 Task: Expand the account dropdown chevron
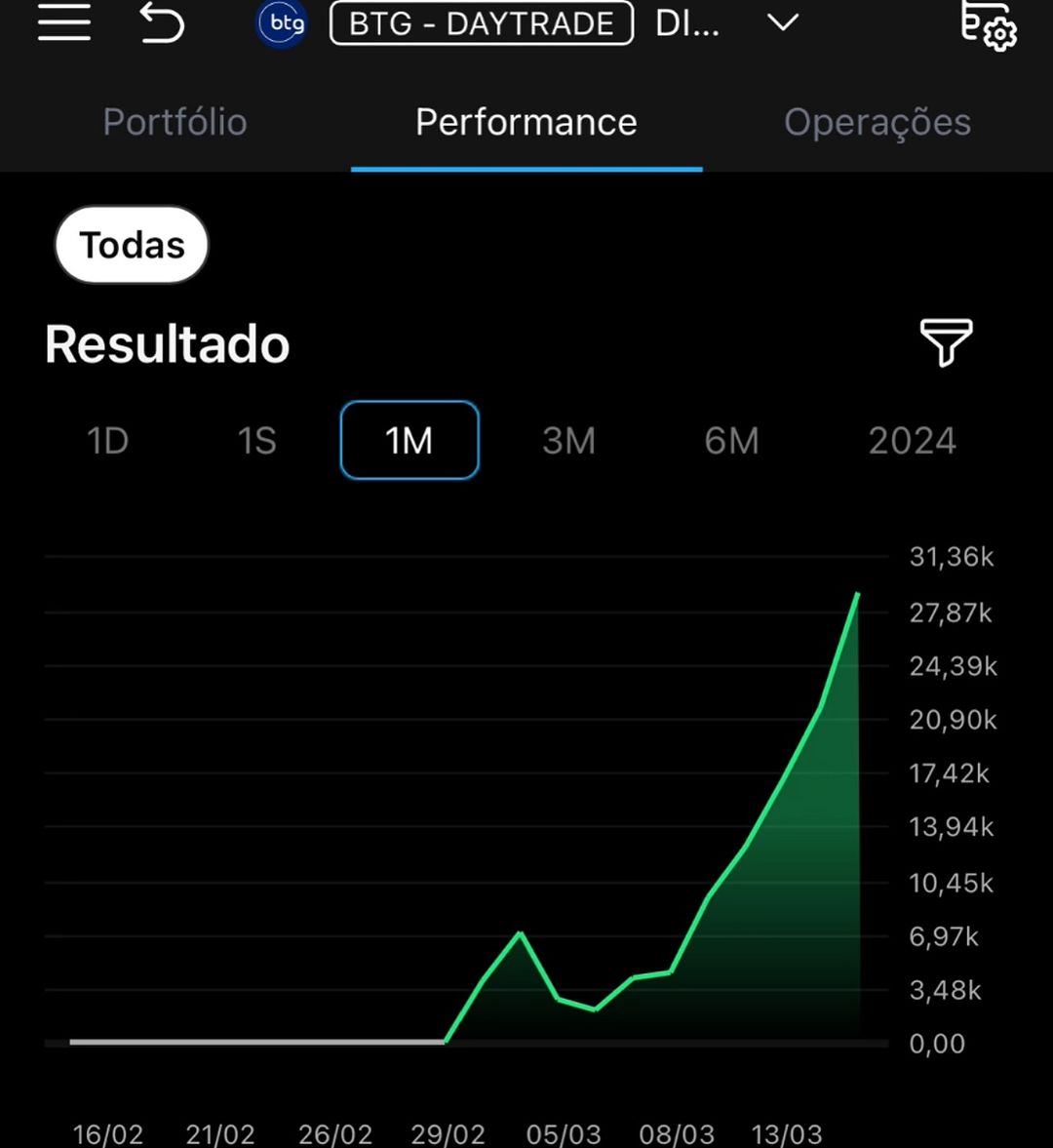(x=782, y=23)
